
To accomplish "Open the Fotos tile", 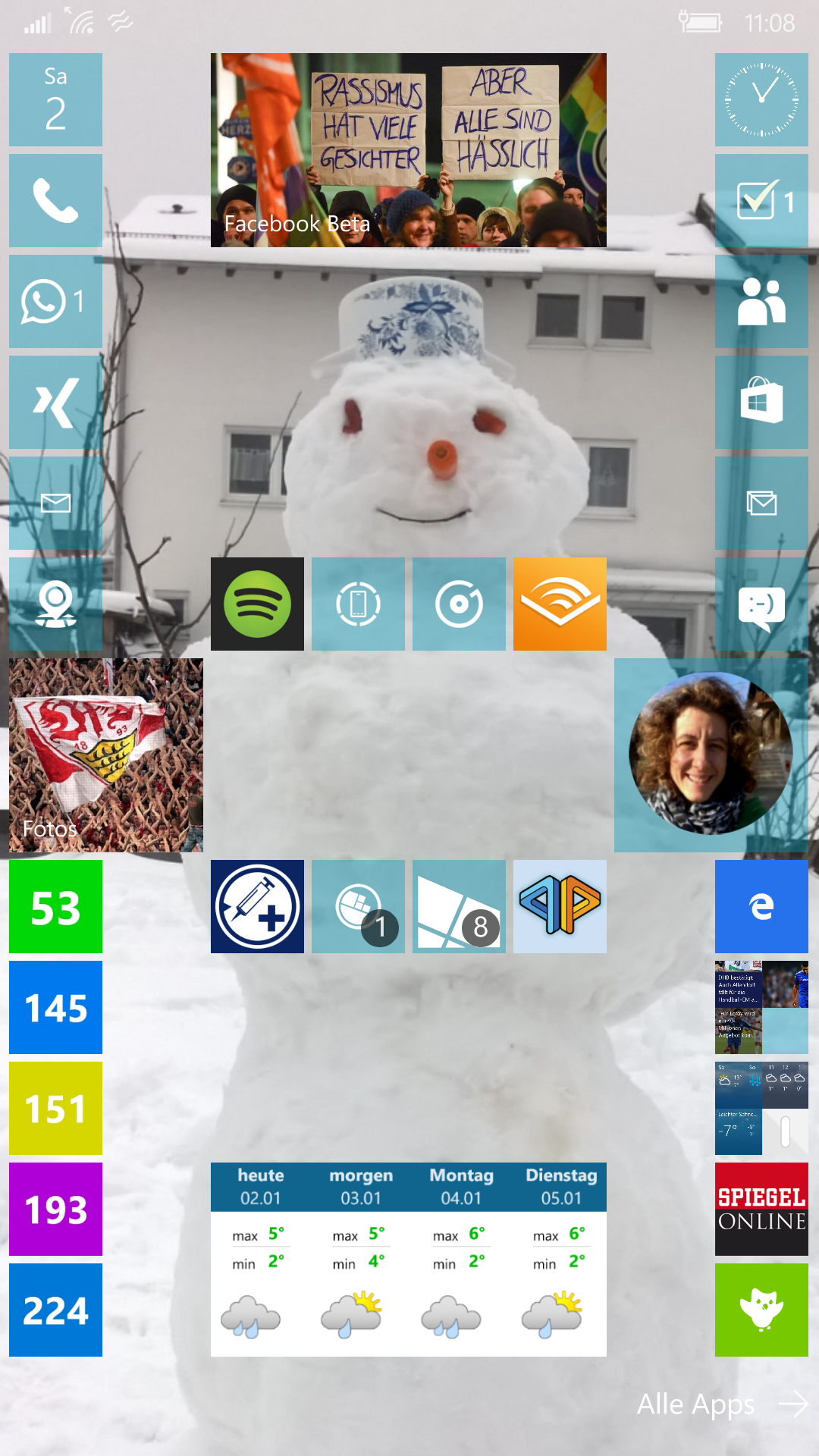I will [x=106, y=755].
